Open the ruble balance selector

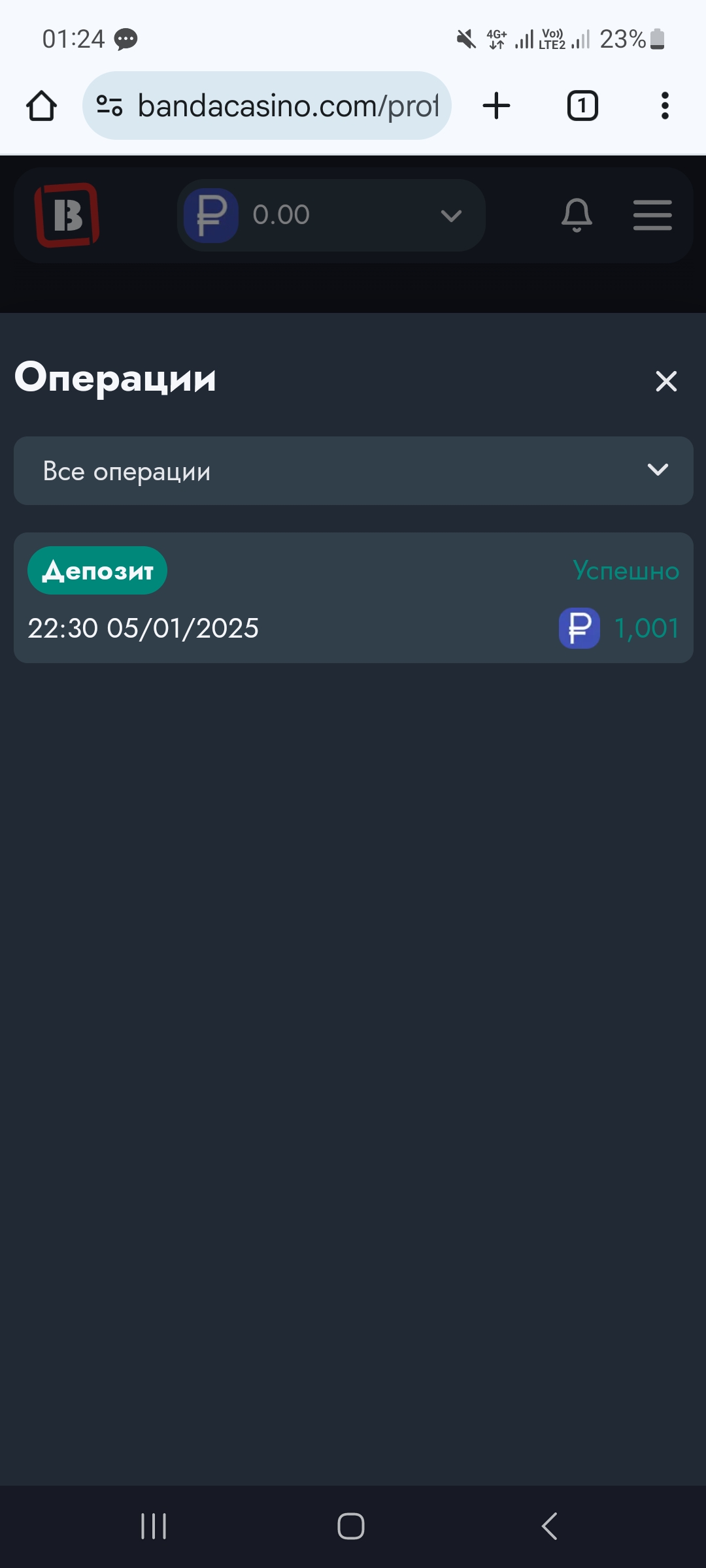tap(331, 215)
